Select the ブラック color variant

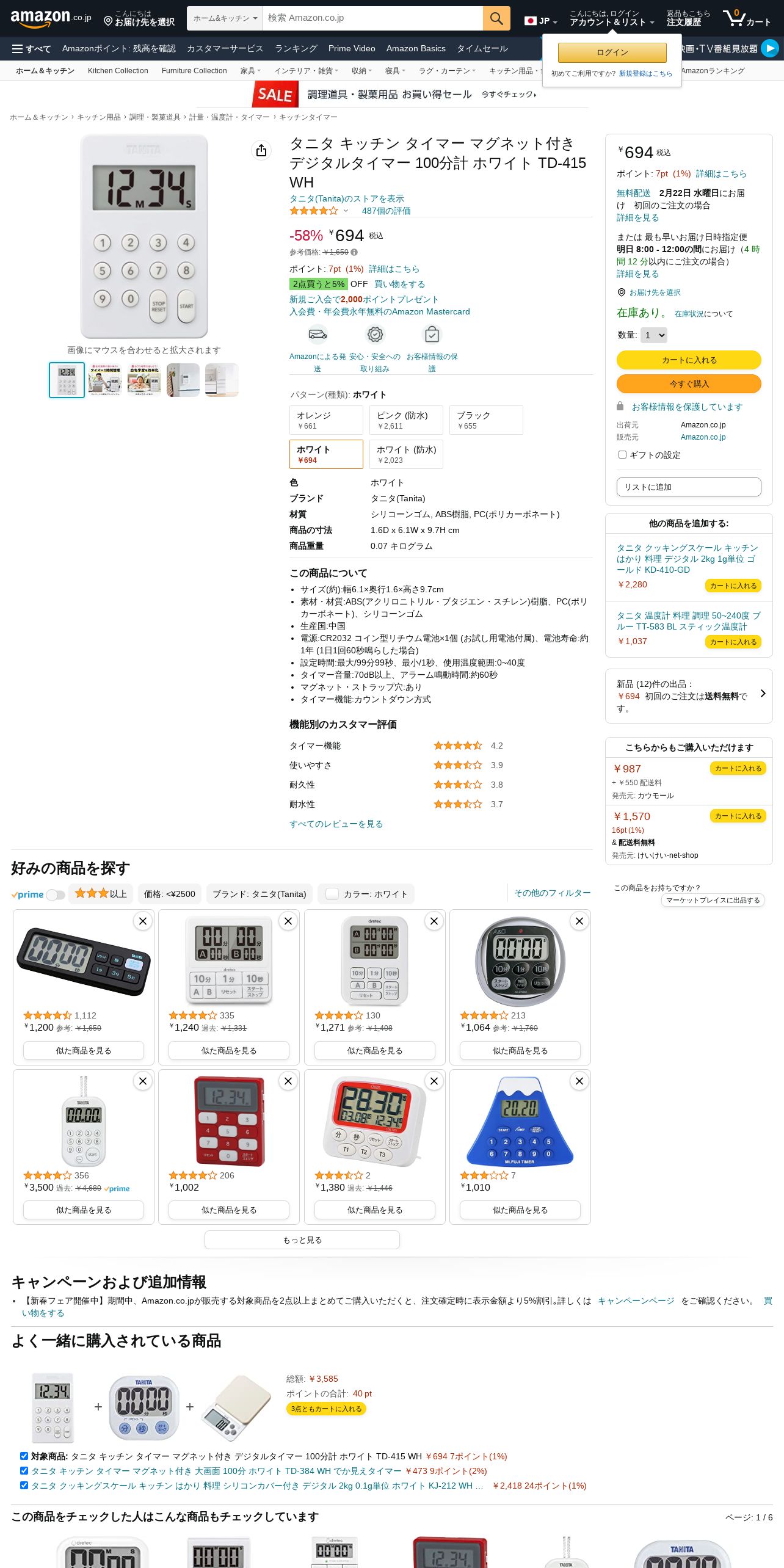coord(486,420)
